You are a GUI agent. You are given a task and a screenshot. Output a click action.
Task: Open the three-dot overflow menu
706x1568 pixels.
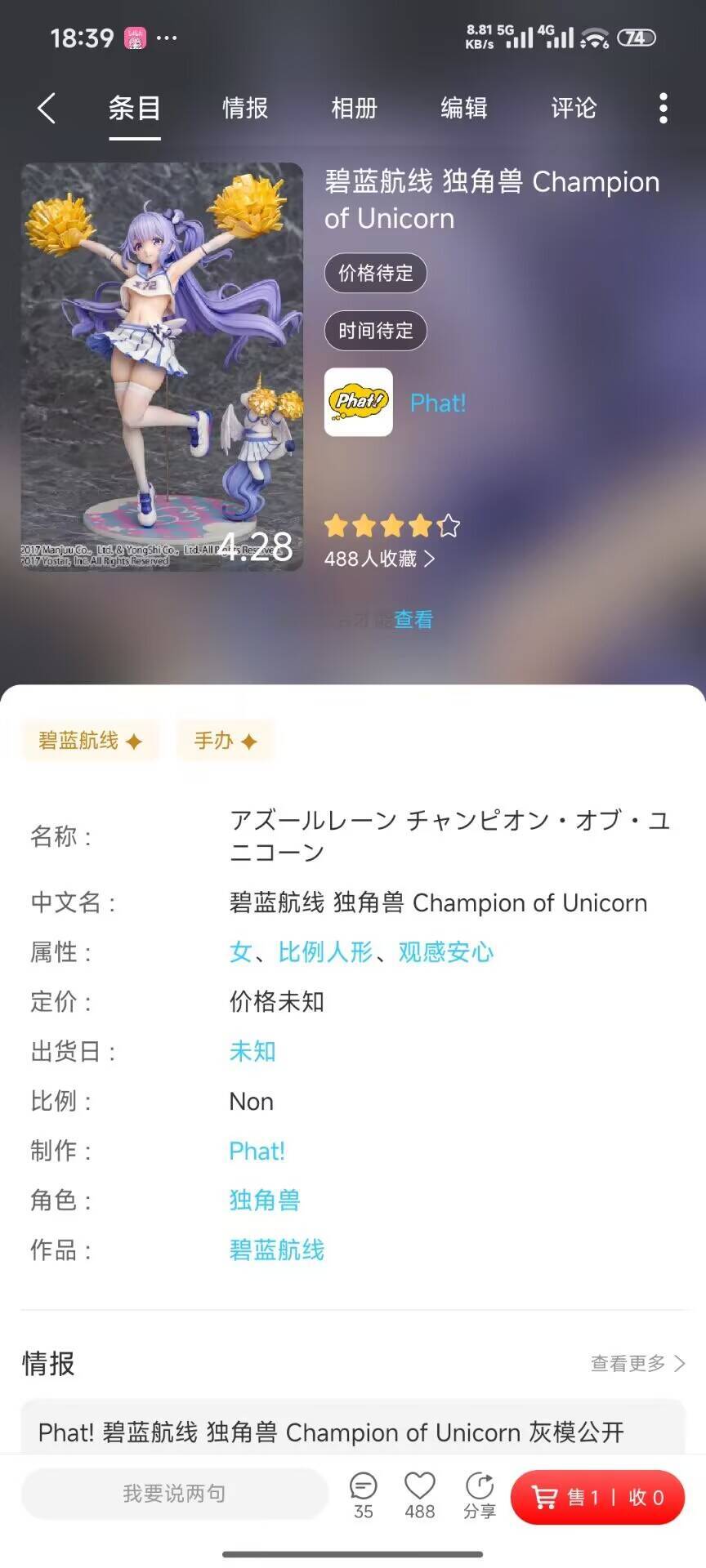pyautogui.click(x=664, y=108)
